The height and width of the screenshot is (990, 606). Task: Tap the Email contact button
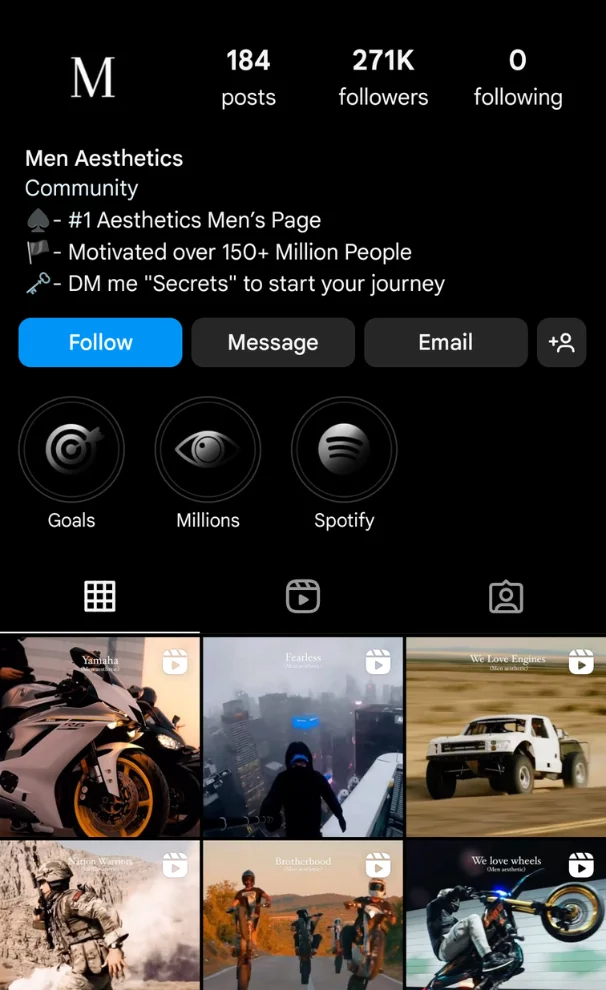pos(445,343)
